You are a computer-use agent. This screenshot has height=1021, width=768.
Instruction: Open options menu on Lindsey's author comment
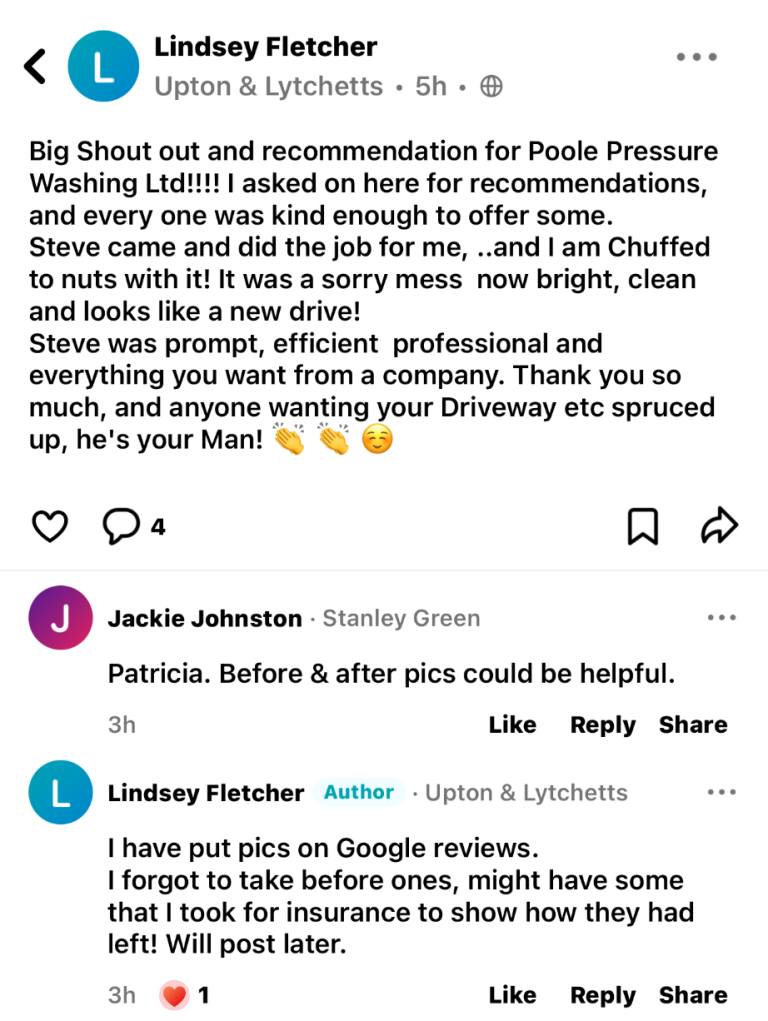pyautogui.click(x=721, y=792)
